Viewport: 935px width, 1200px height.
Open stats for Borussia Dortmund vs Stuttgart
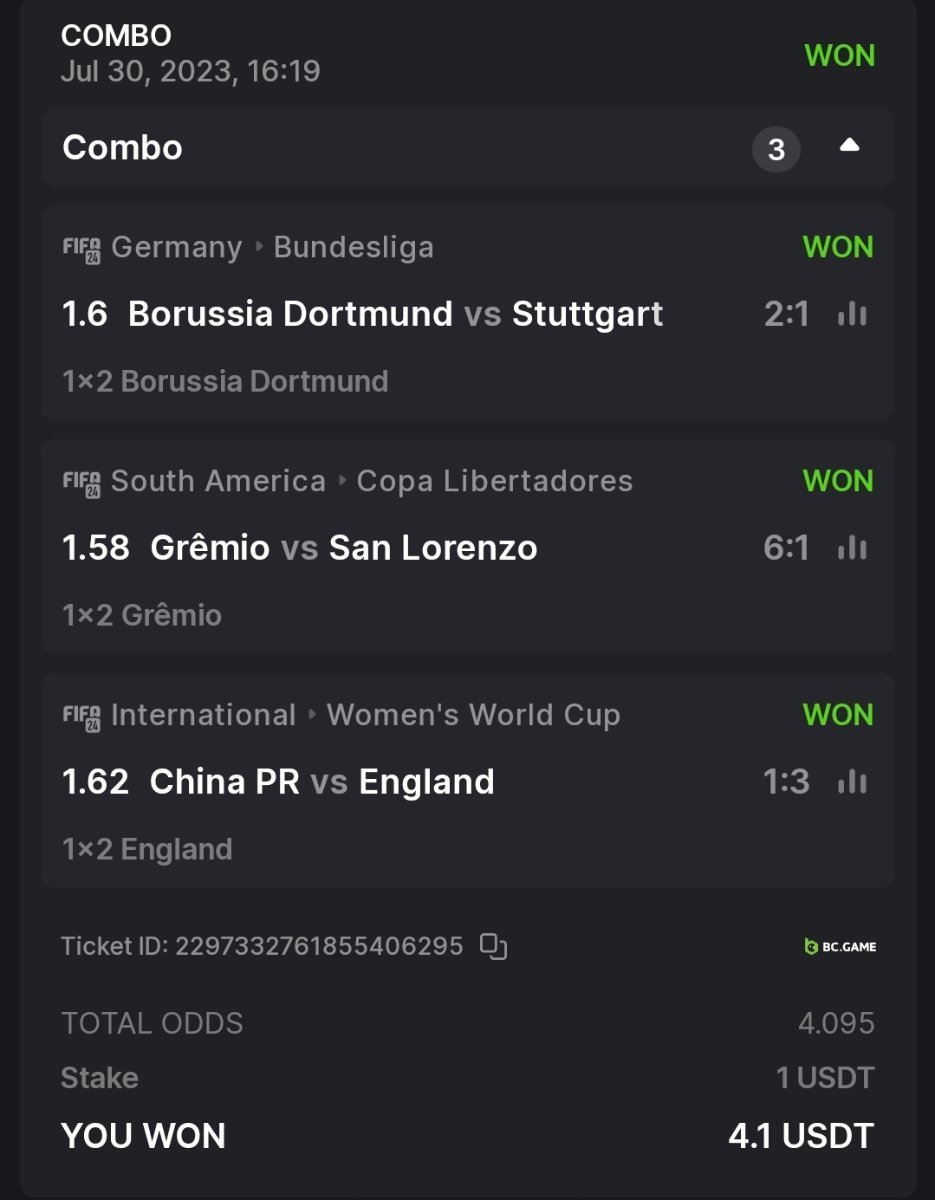click(852, 314)
